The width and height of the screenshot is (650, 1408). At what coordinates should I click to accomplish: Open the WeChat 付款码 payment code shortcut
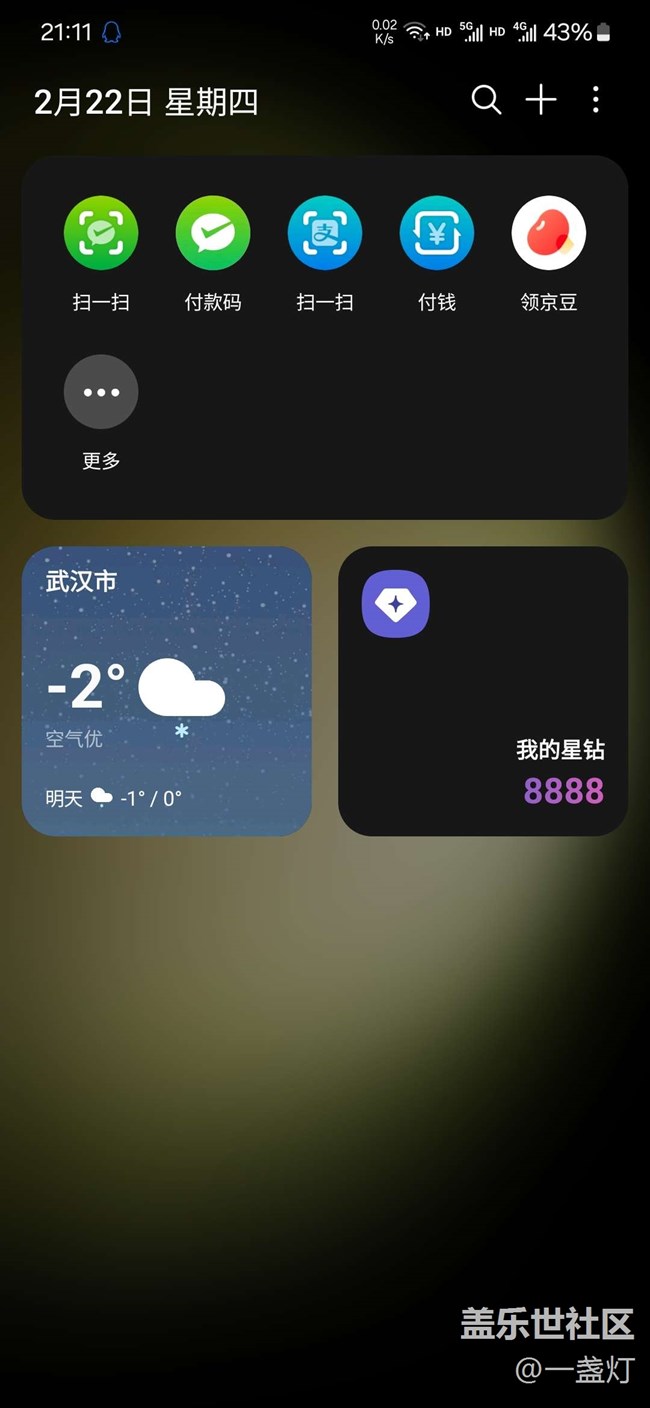tap(213, 233)
